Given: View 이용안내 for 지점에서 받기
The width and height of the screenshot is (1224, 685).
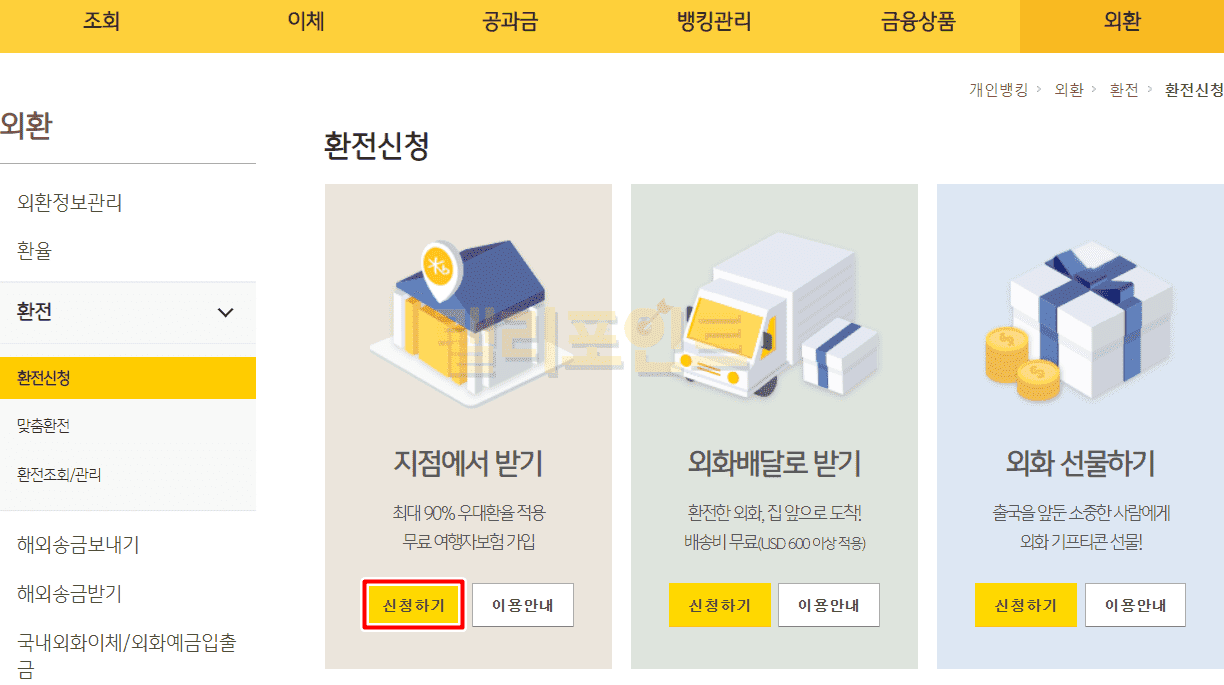Looking at the screenshot, I should pos(523,605).
